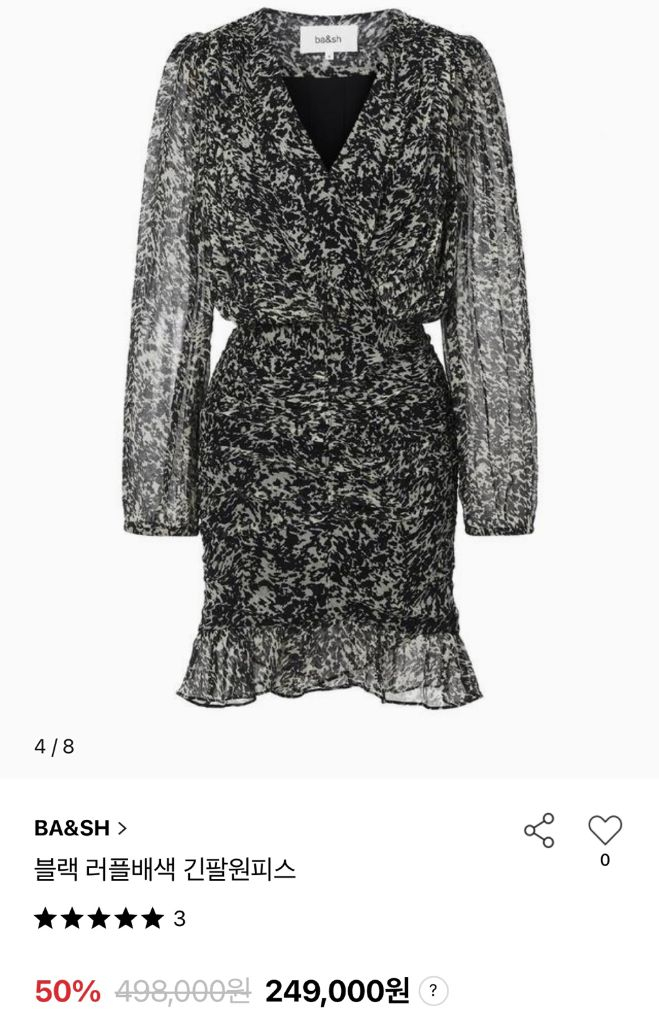Share this BA&SH dress

click(539, 830)
